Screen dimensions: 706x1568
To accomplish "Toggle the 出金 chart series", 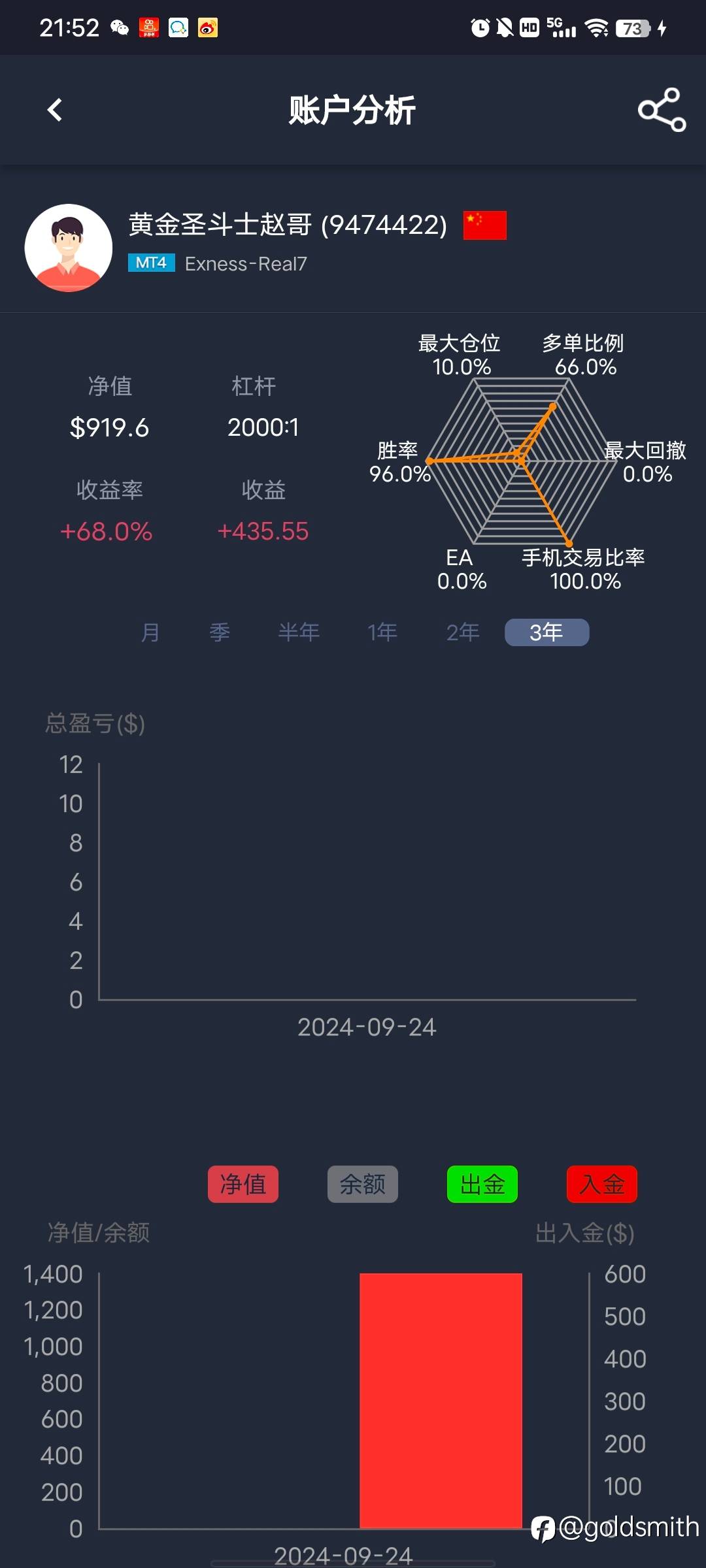I will 482,1184.
